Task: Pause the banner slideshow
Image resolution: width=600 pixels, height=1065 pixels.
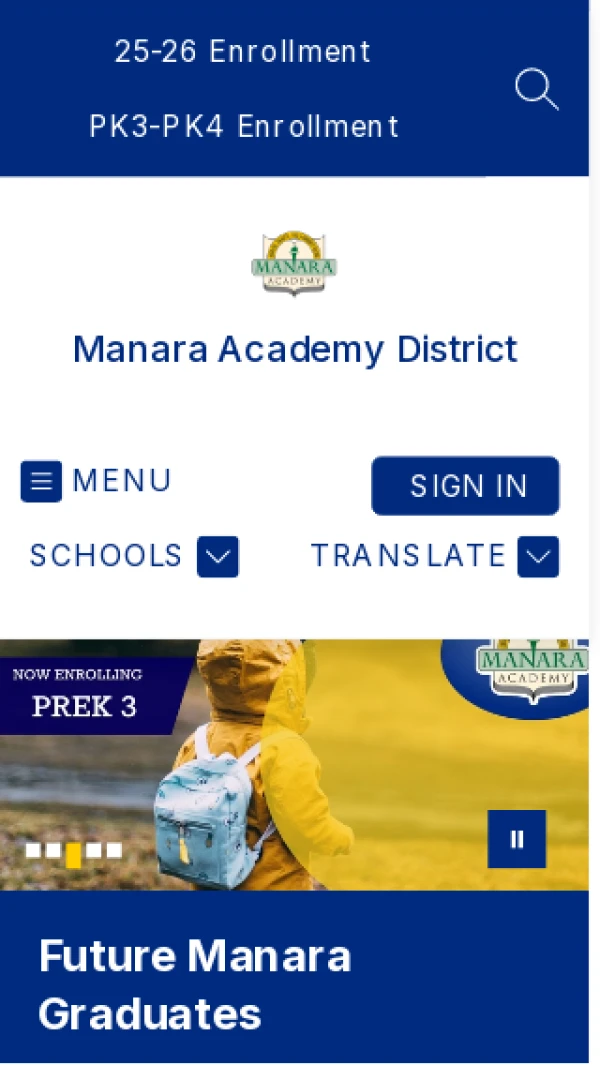Action: (517, 839)
